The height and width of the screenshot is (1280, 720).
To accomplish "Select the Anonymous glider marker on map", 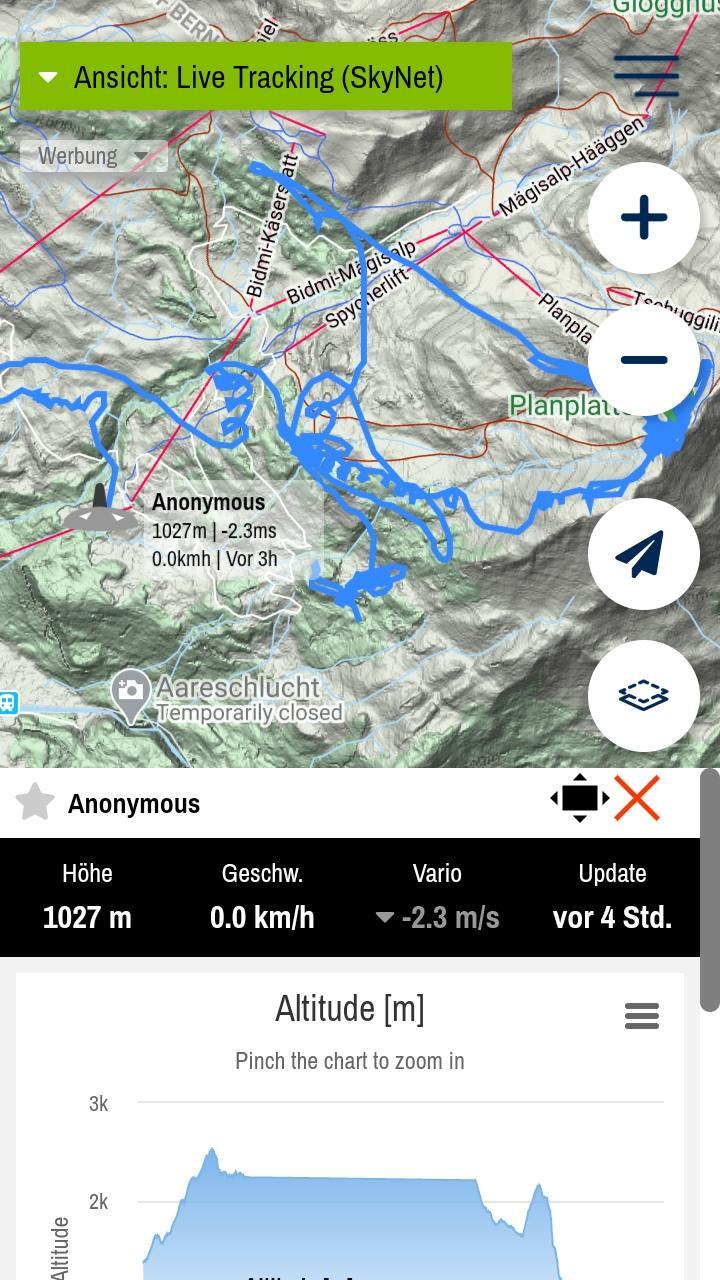I will tap(100, 509).
